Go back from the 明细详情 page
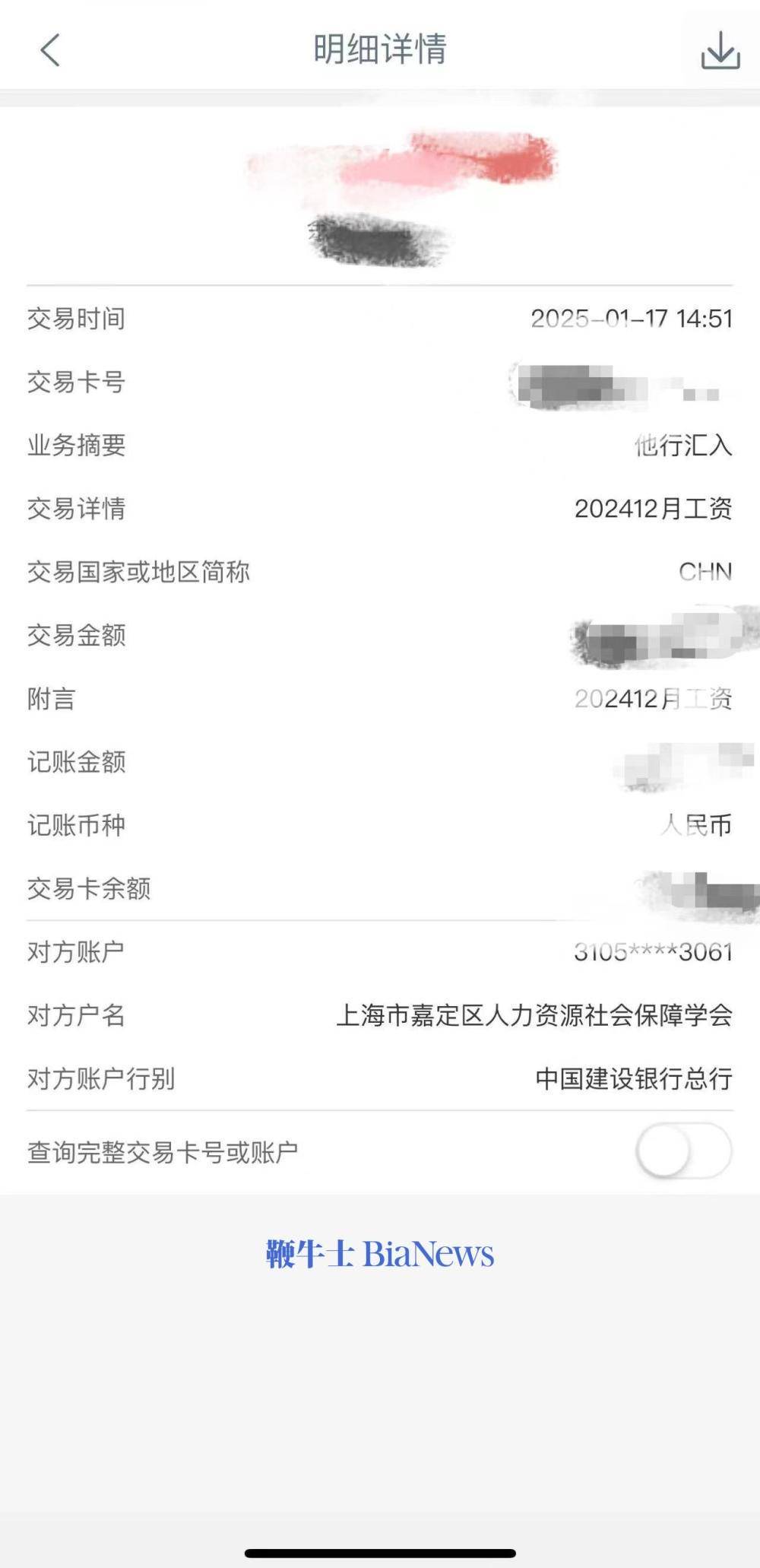 (50, 51)
